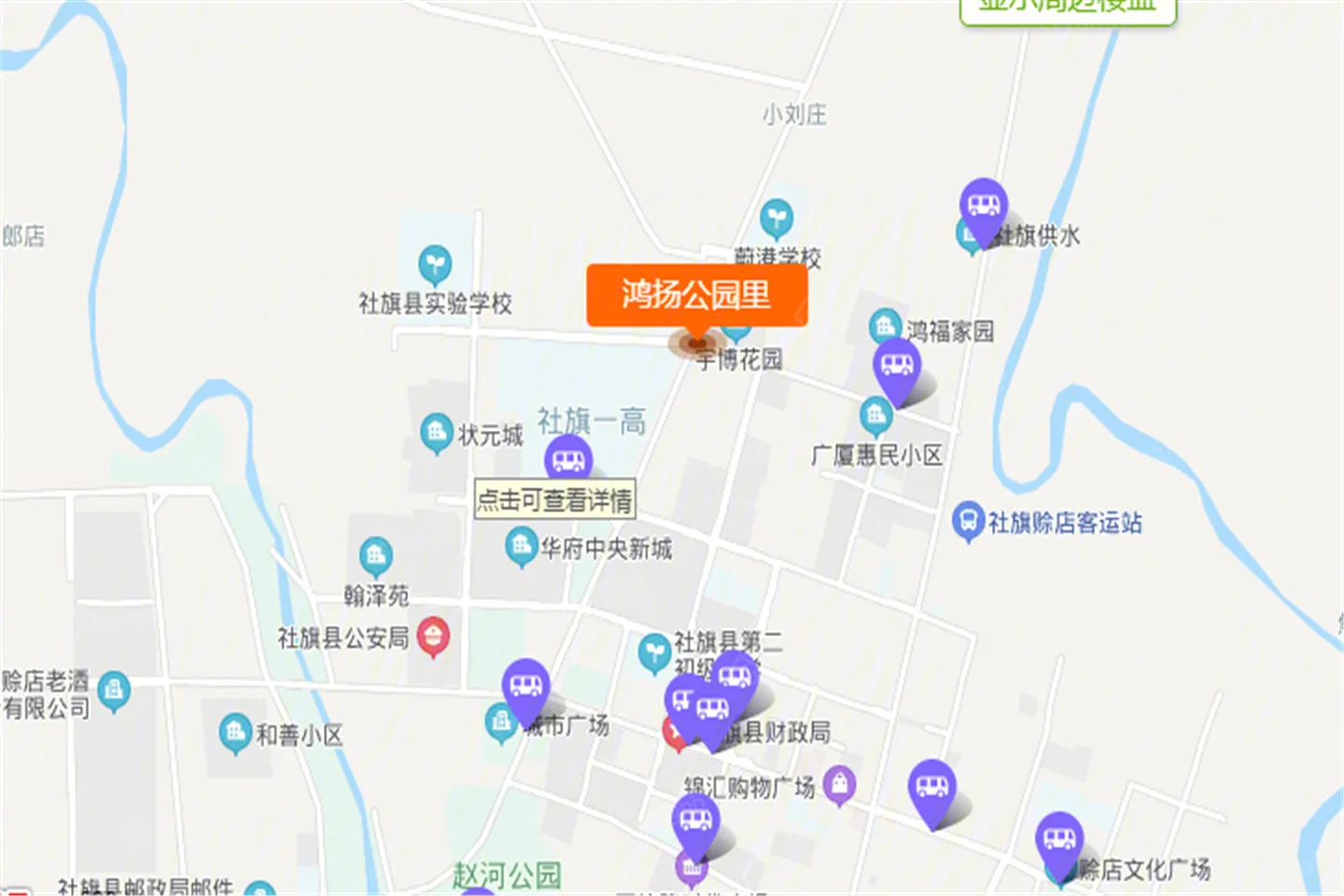Tap the bus marker near 赊店文化广场
Image resolution: width=1344 pixels, height=896 pixels.
point(1058,839)
